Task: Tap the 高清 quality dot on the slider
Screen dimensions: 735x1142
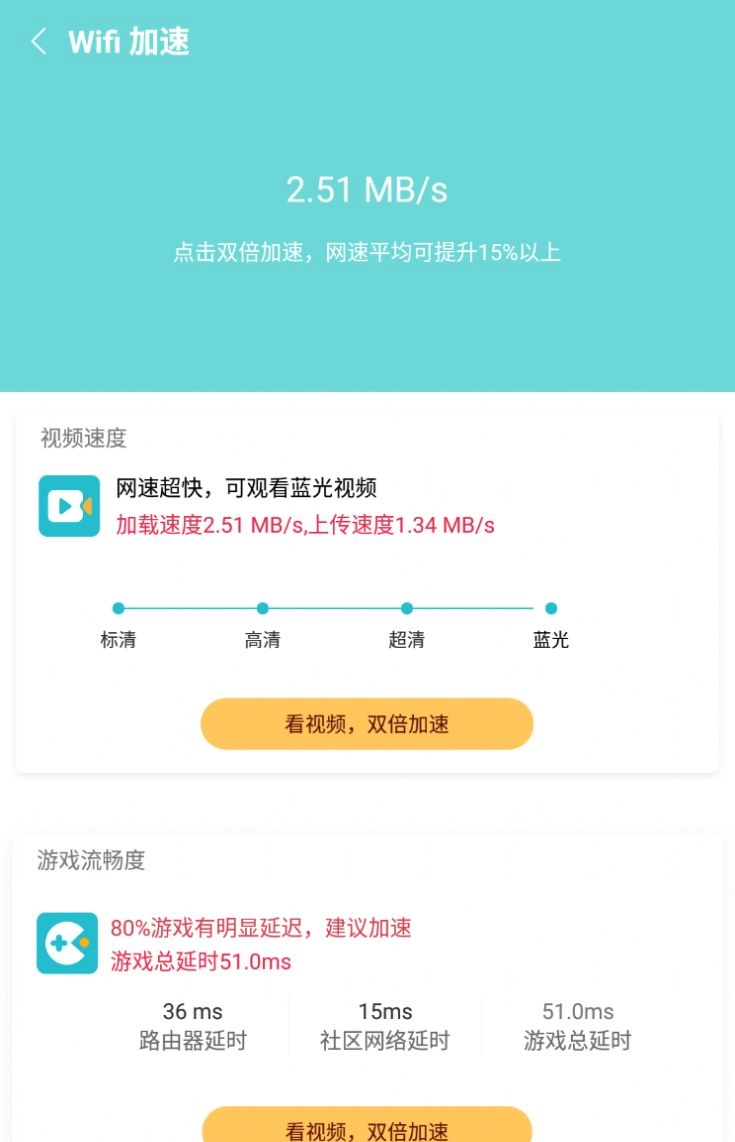Action: click(x=262, y=608)
